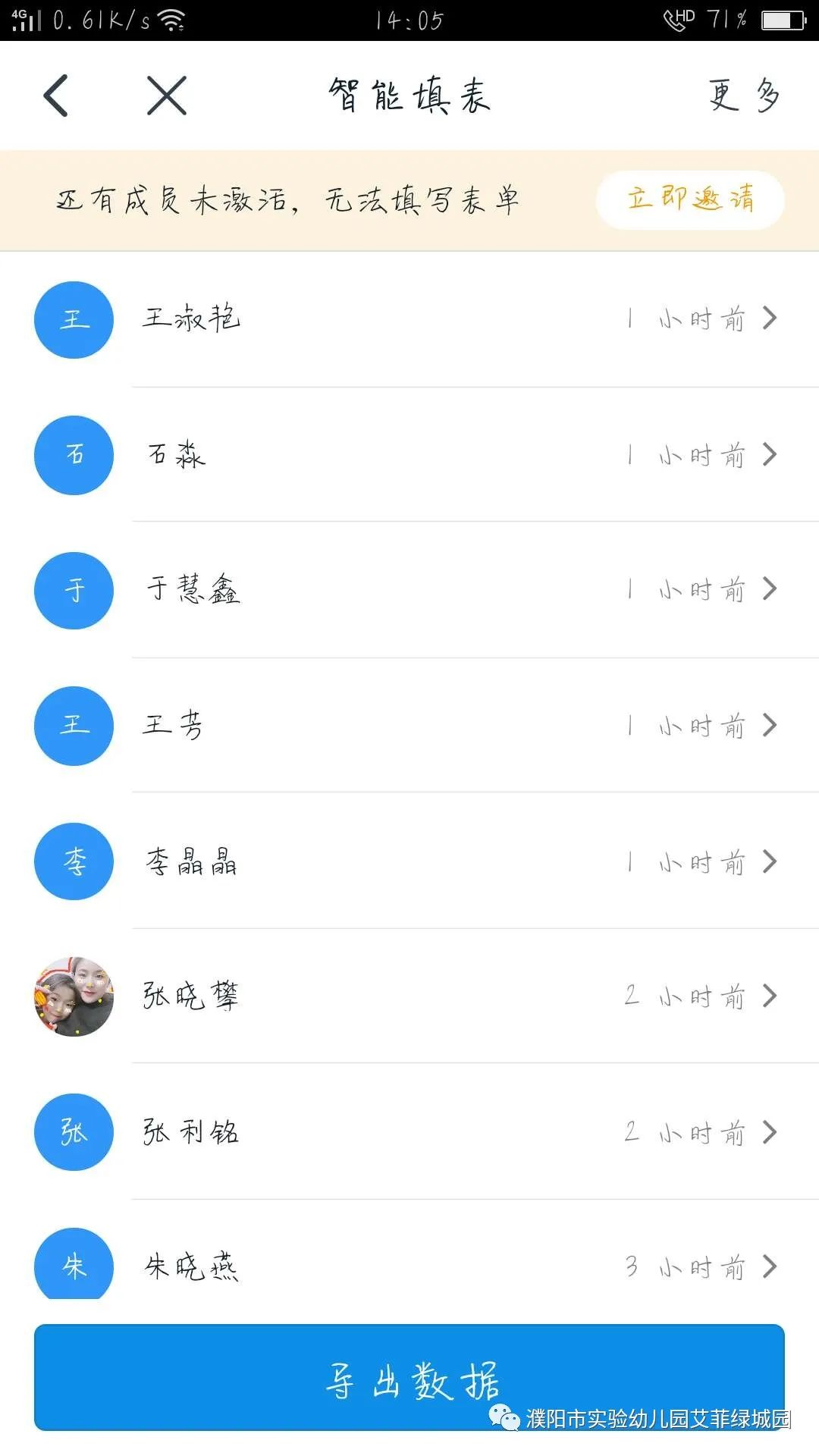Click 于慧鑫's blue avatar icon
The width and height of the screenshot is (819, 1456).
pos(73,590)
